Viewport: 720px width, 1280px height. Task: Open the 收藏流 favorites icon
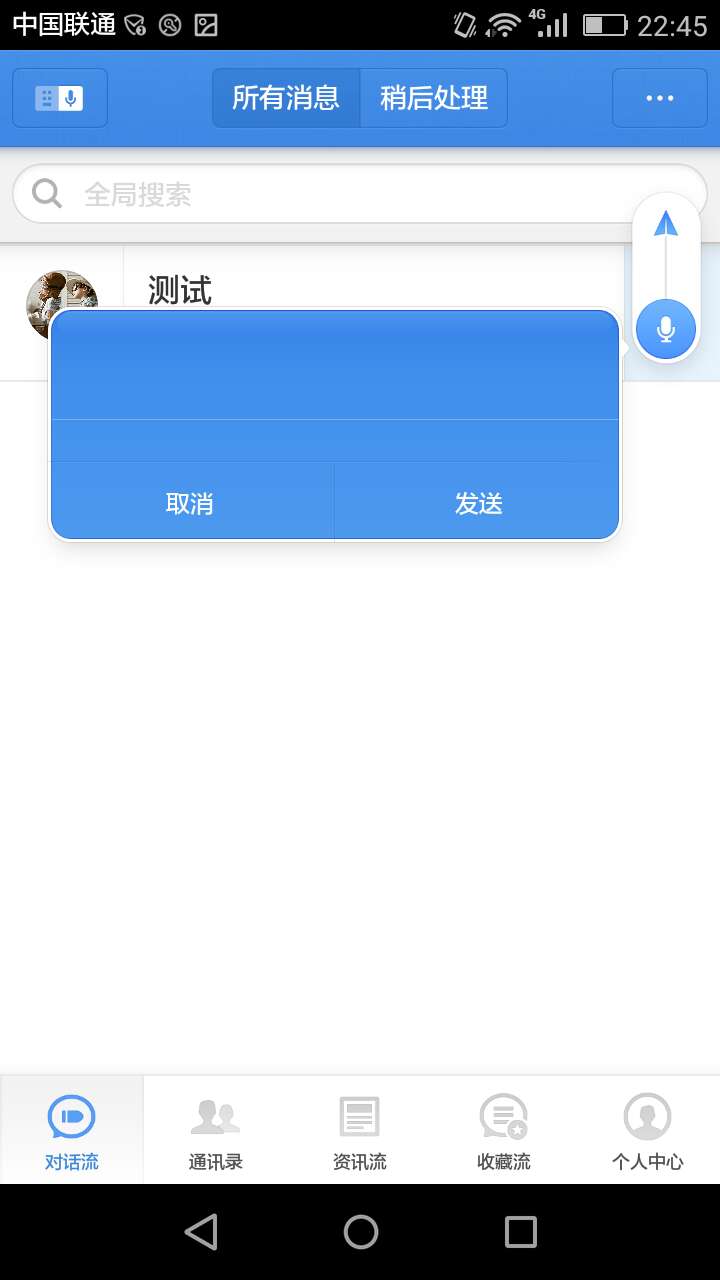pyautogui.click(x=503, y=1113)
